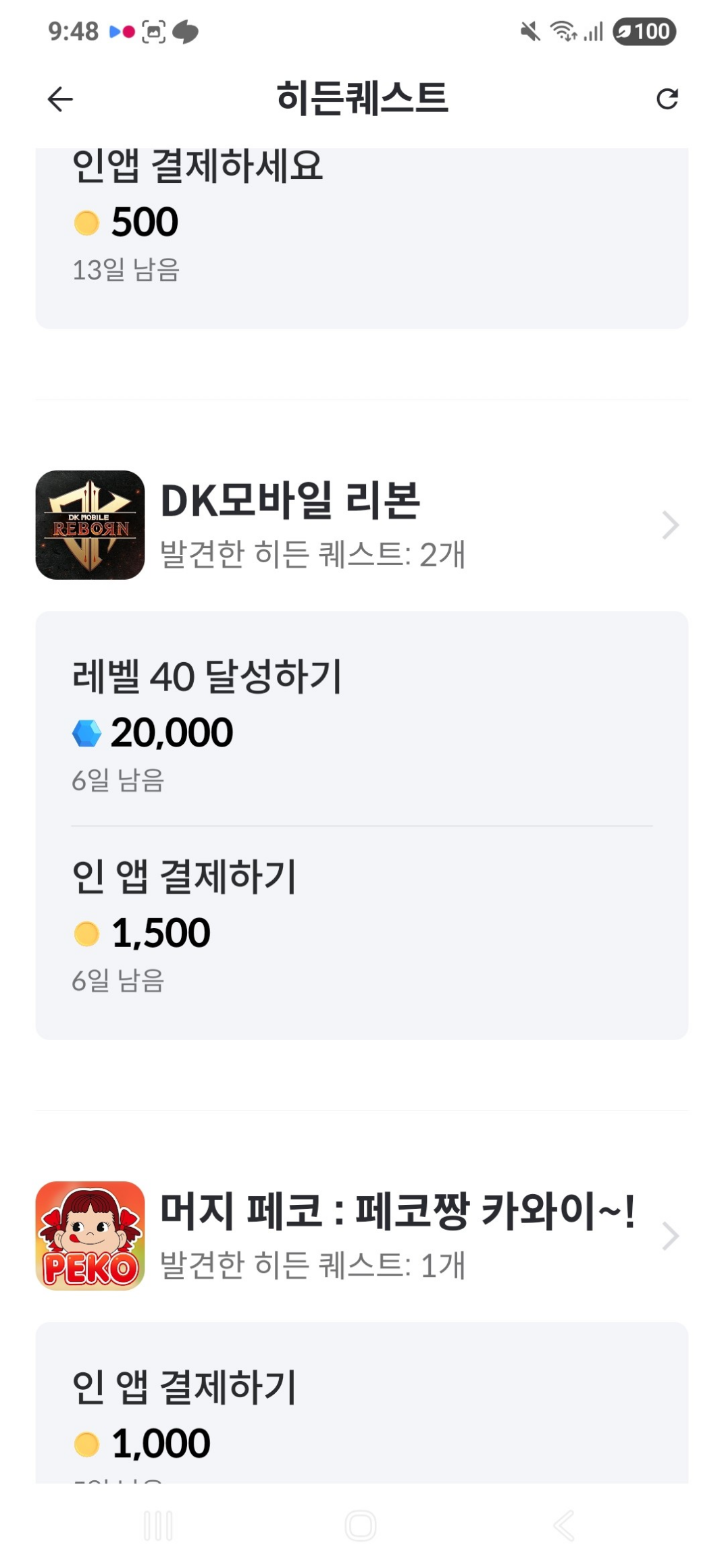
Task: Open the 머지 페코 game row
Action: [x=361, y=1236]
